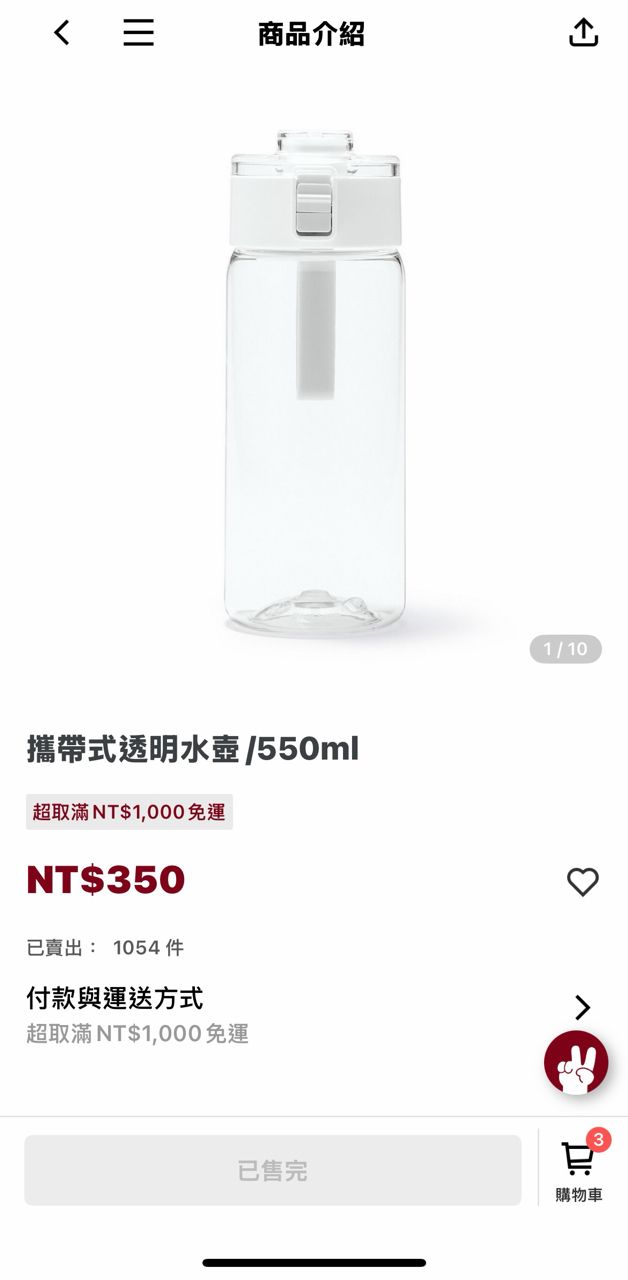Tap the 已售完 sold out button
The height and width of the screenshot is (1280, 628).
(x=273, y=1170)
